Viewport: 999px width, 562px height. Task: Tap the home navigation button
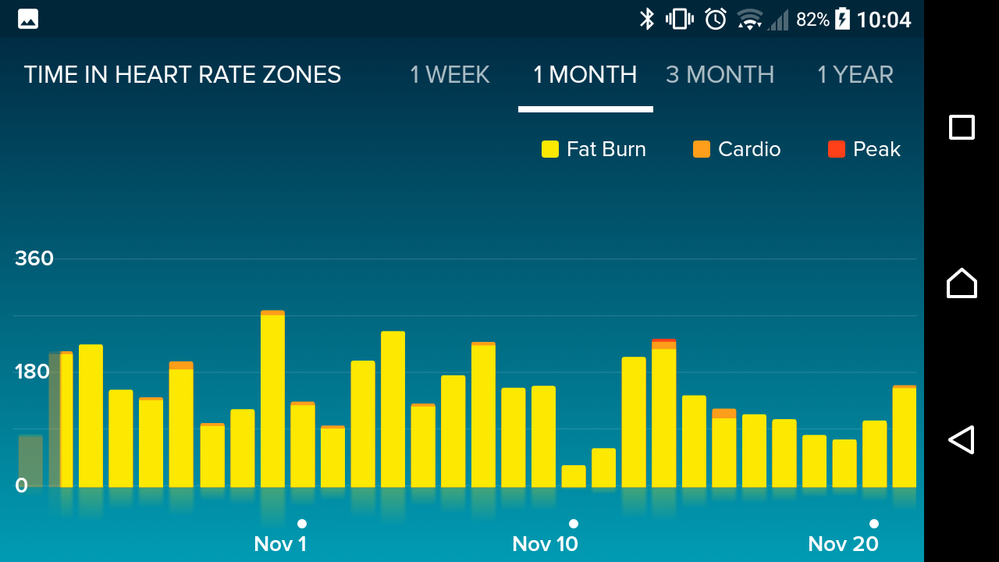pos(961,283)
